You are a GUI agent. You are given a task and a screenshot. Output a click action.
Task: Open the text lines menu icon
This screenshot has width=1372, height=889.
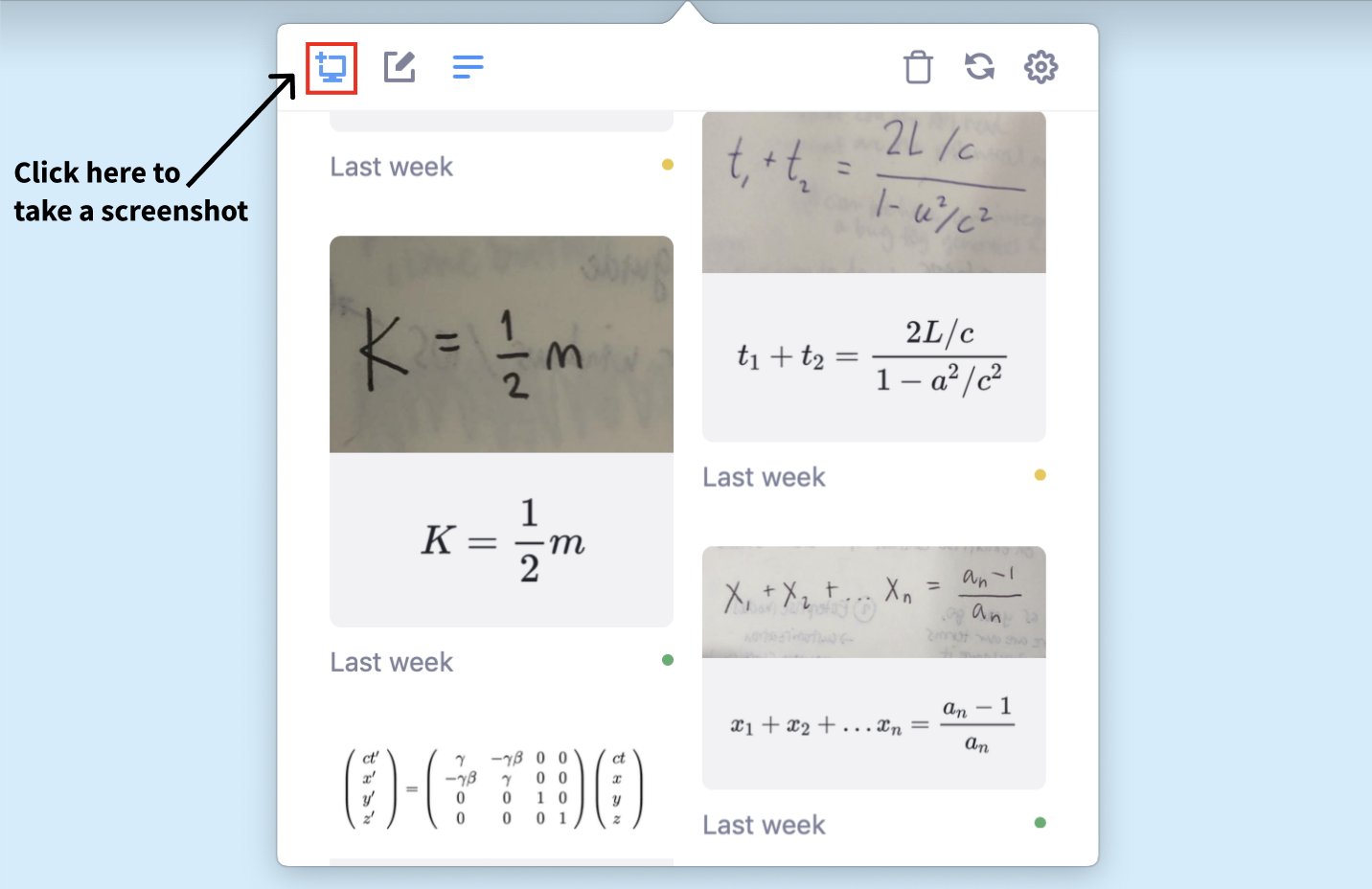[468, 67]
